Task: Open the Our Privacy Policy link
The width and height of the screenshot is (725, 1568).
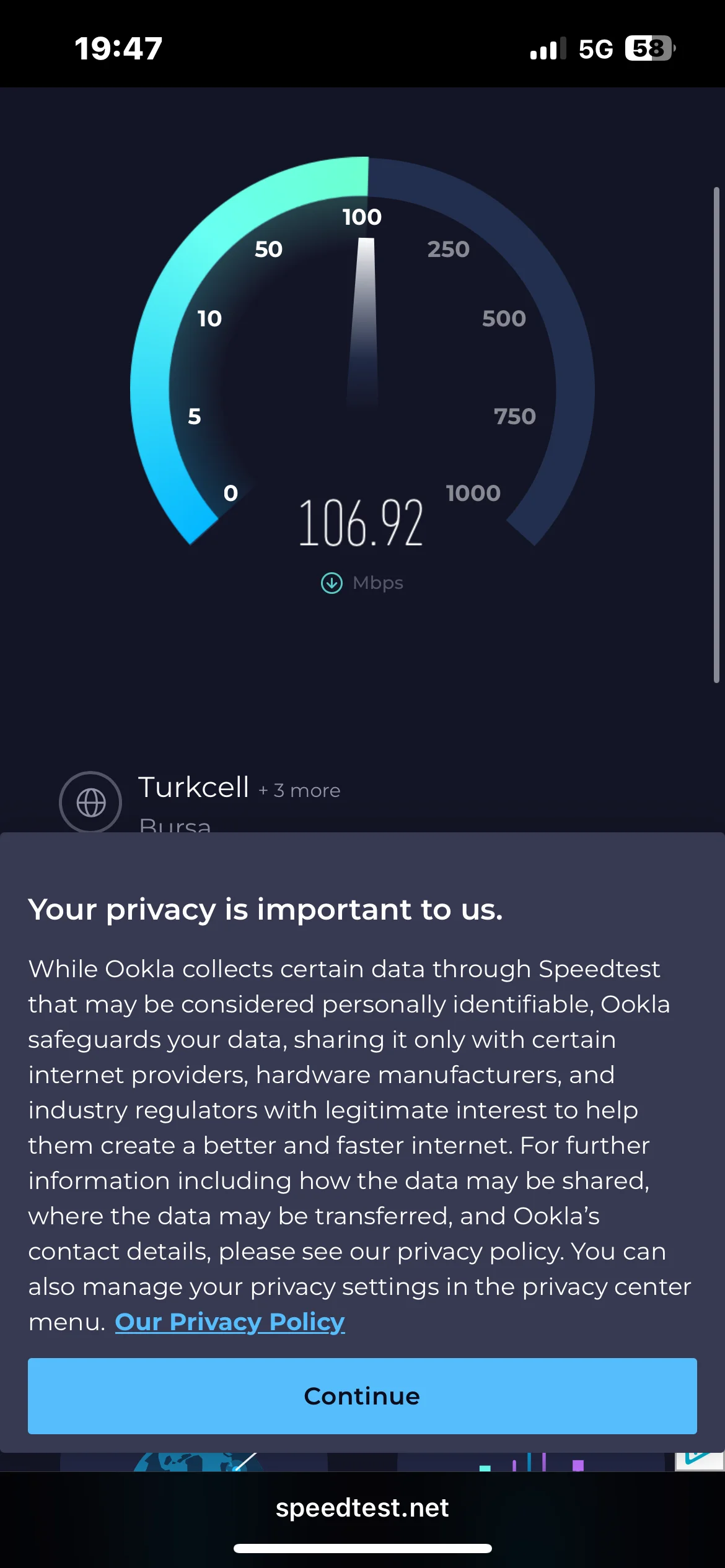Action: click(x=229, y=1322)
